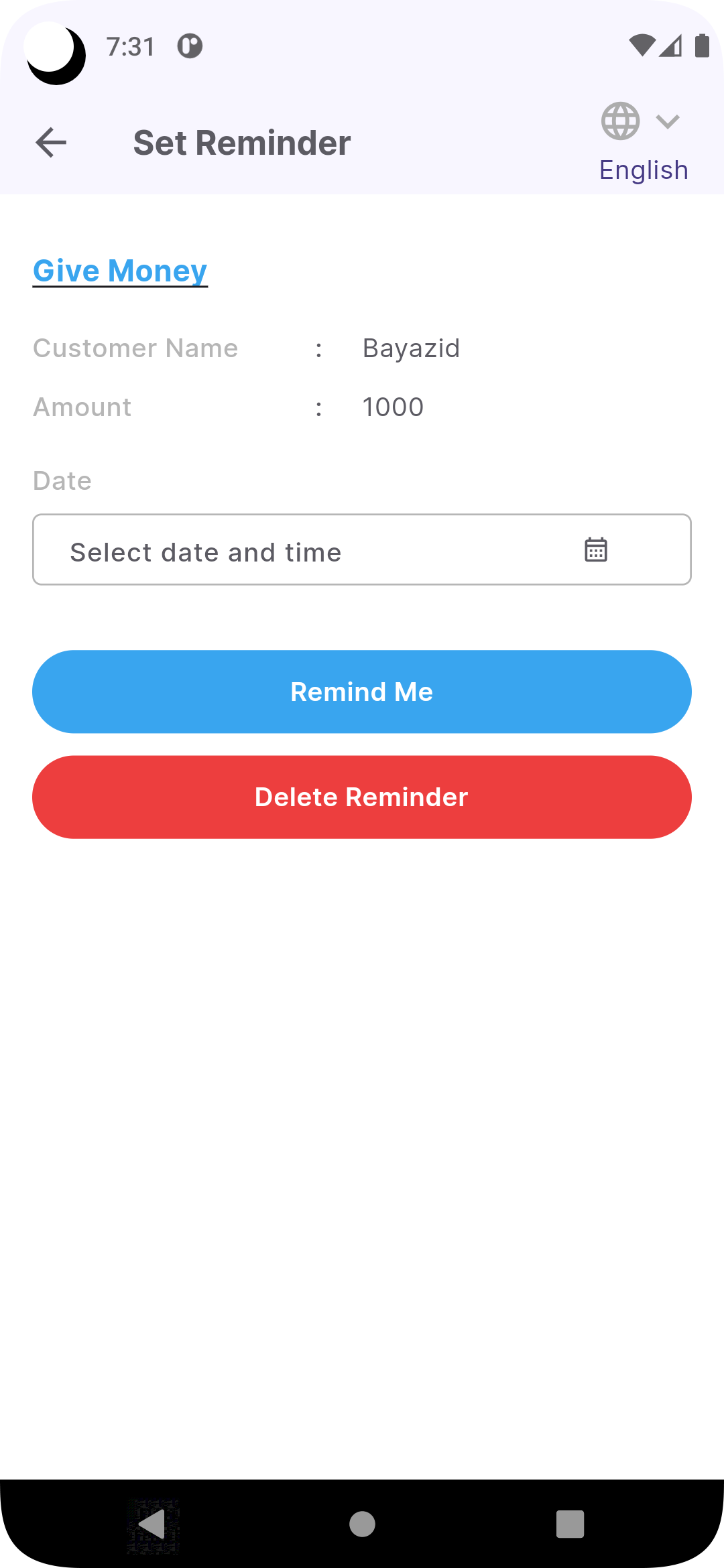Click the calendar icon in the date field
724x1568 pixels.
[596, 549]
